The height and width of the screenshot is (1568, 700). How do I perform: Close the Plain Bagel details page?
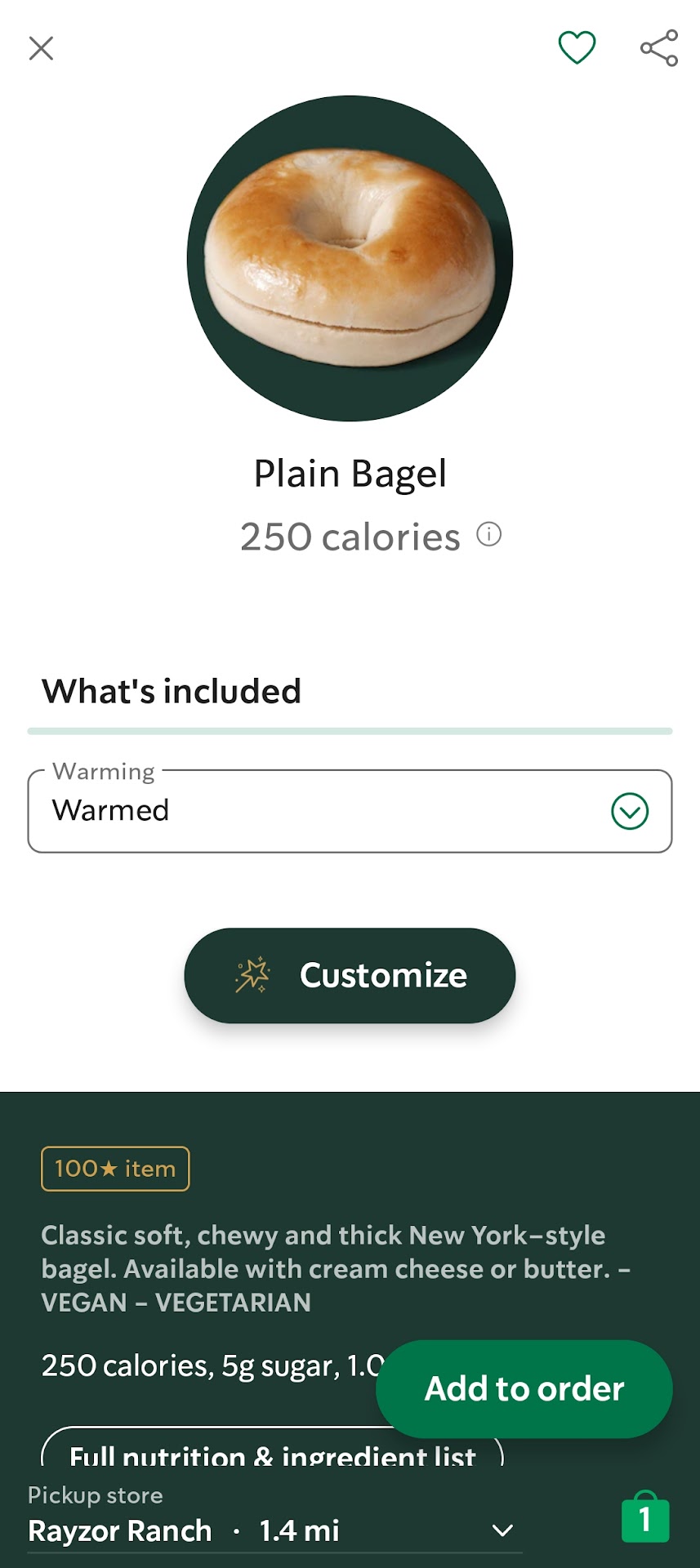[41, 48]
